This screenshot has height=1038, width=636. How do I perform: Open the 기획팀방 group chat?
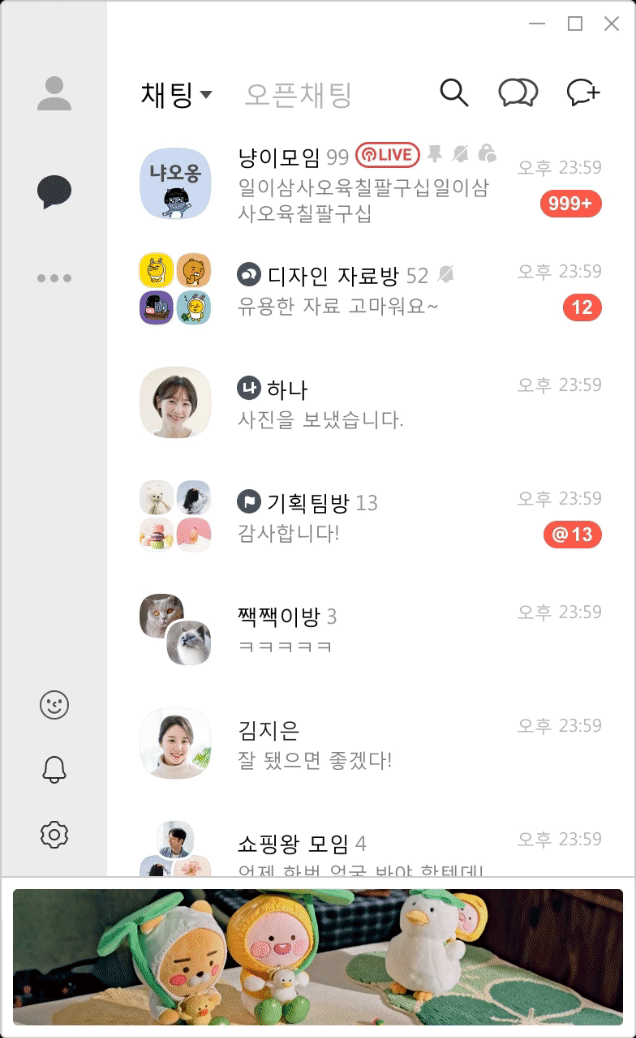(x=370, y=516)
